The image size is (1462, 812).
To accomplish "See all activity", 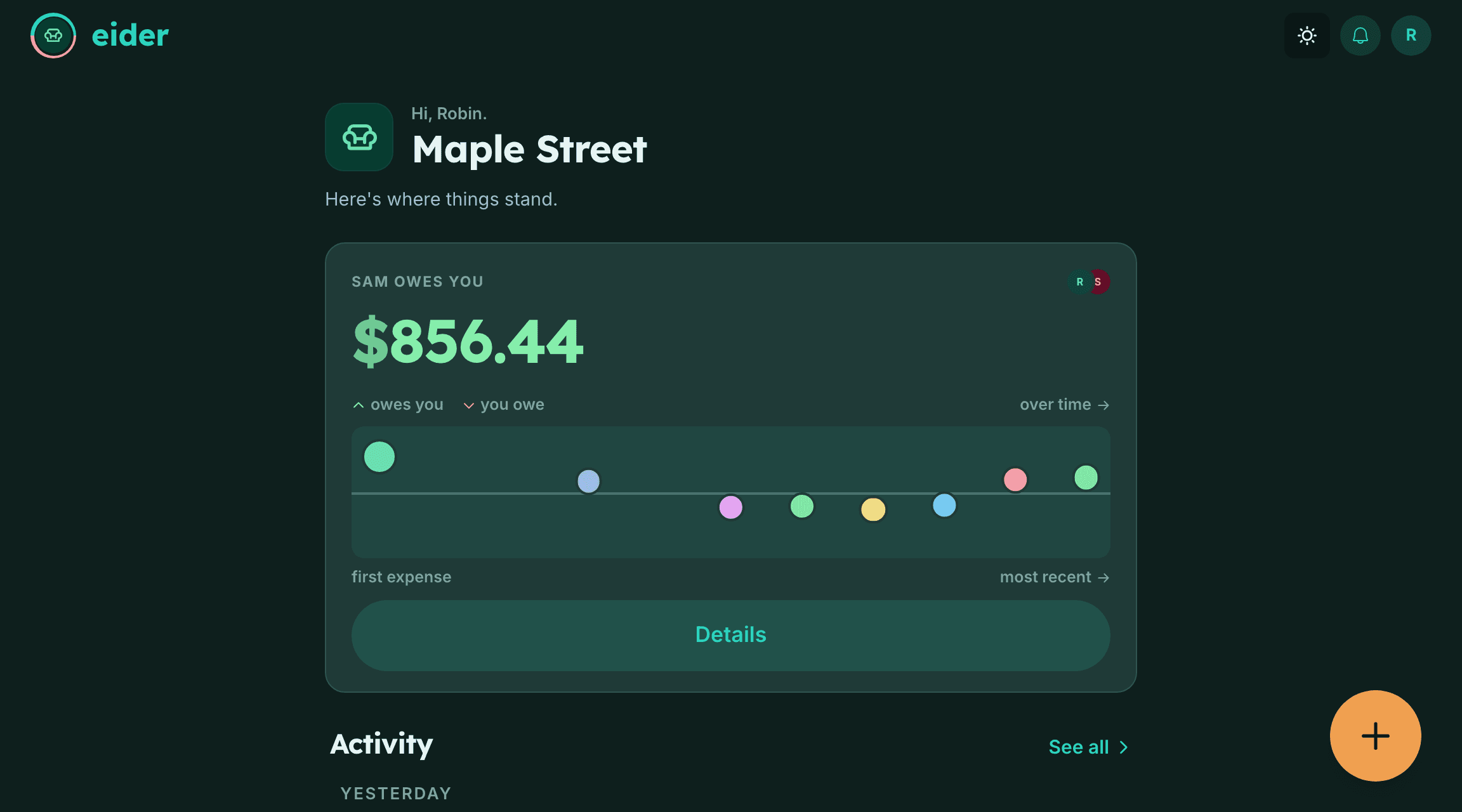I will click(x=1088, y=747).
